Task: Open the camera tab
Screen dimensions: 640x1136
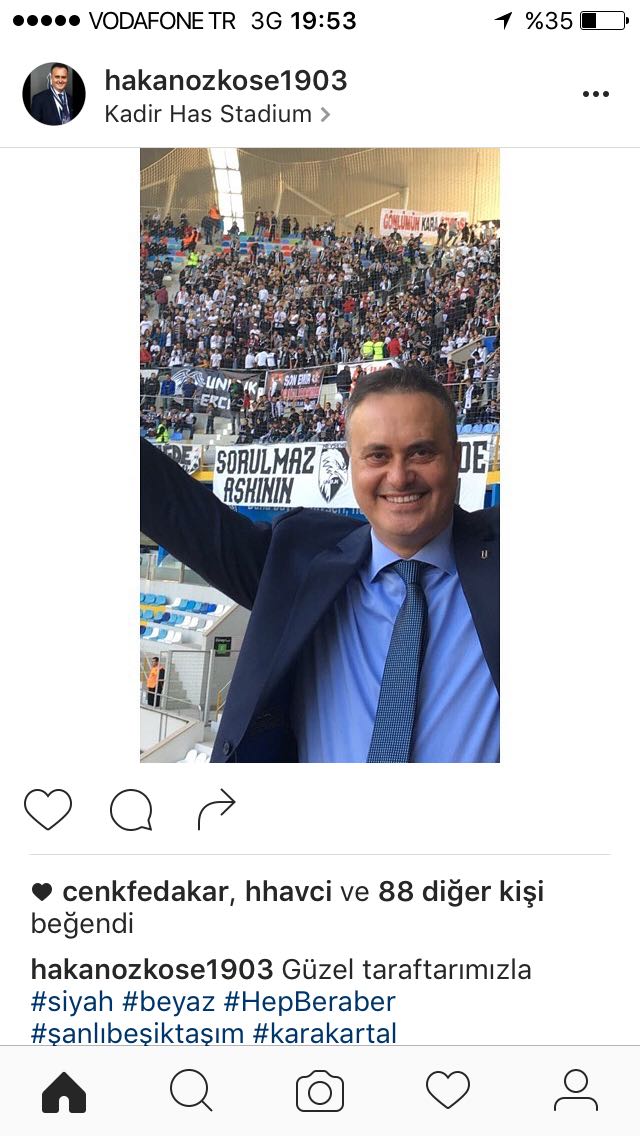Action: [320, 1091]
